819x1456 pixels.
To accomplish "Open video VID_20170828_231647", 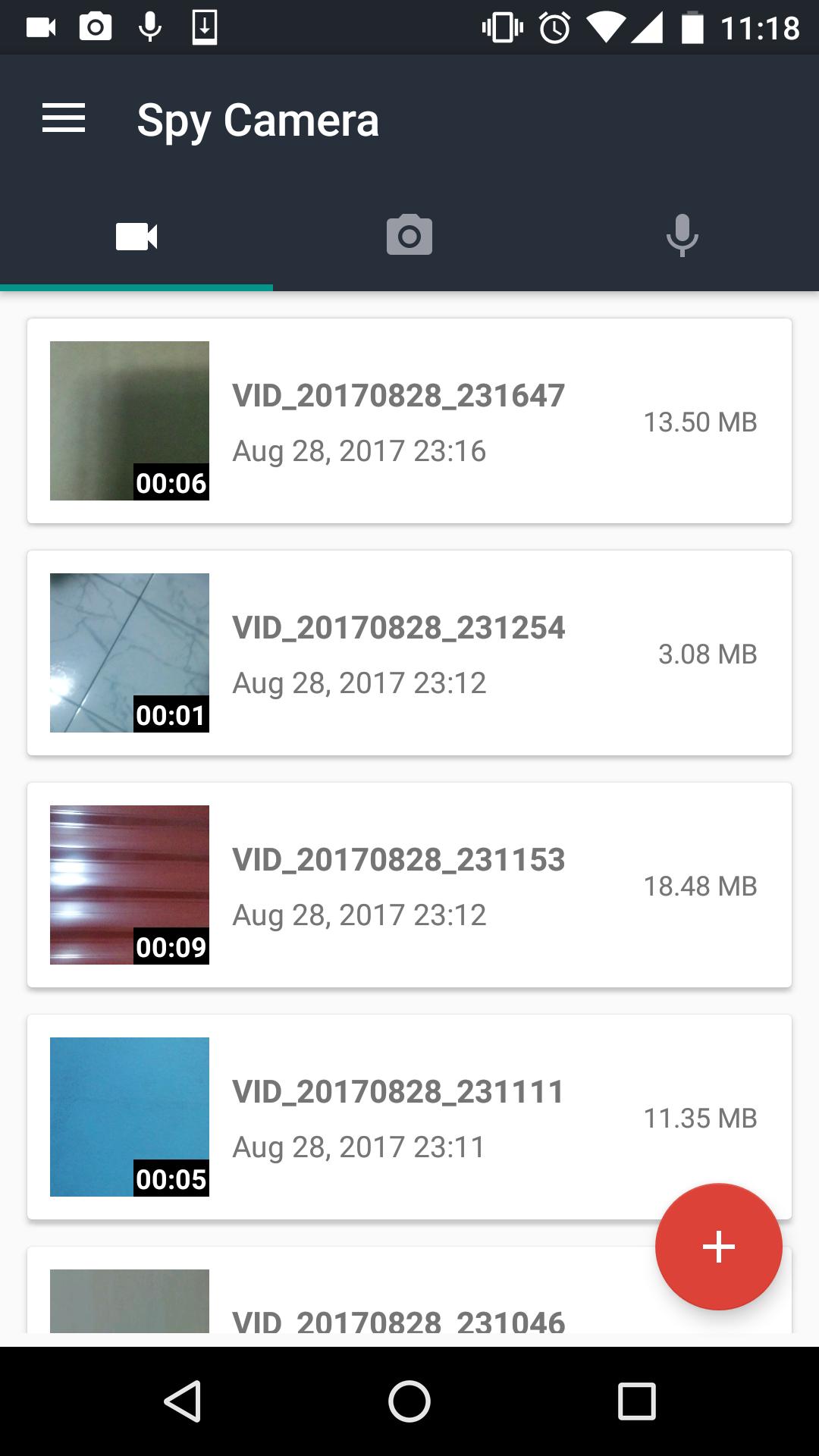I will coord(409,421).
